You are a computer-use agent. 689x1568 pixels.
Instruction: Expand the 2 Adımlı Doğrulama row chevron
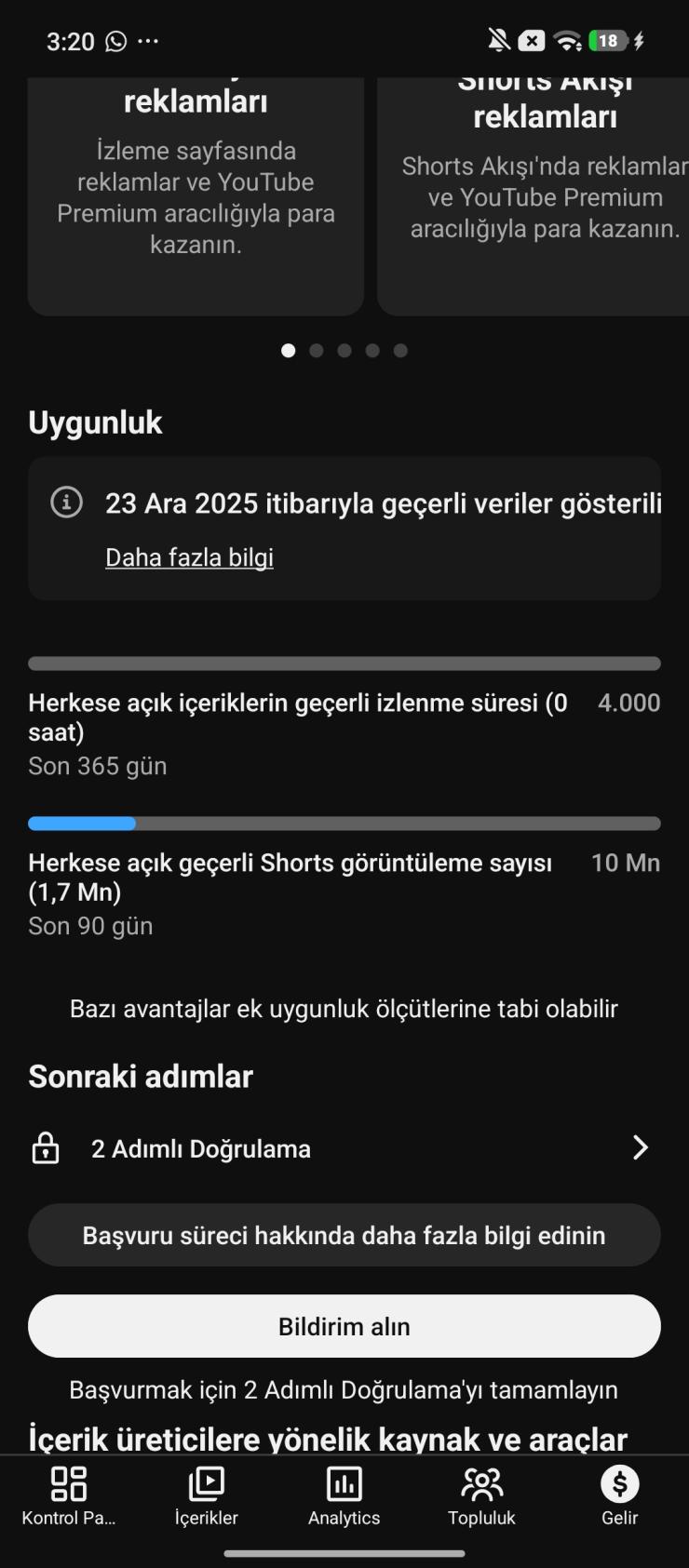[x=641, y=1147]
